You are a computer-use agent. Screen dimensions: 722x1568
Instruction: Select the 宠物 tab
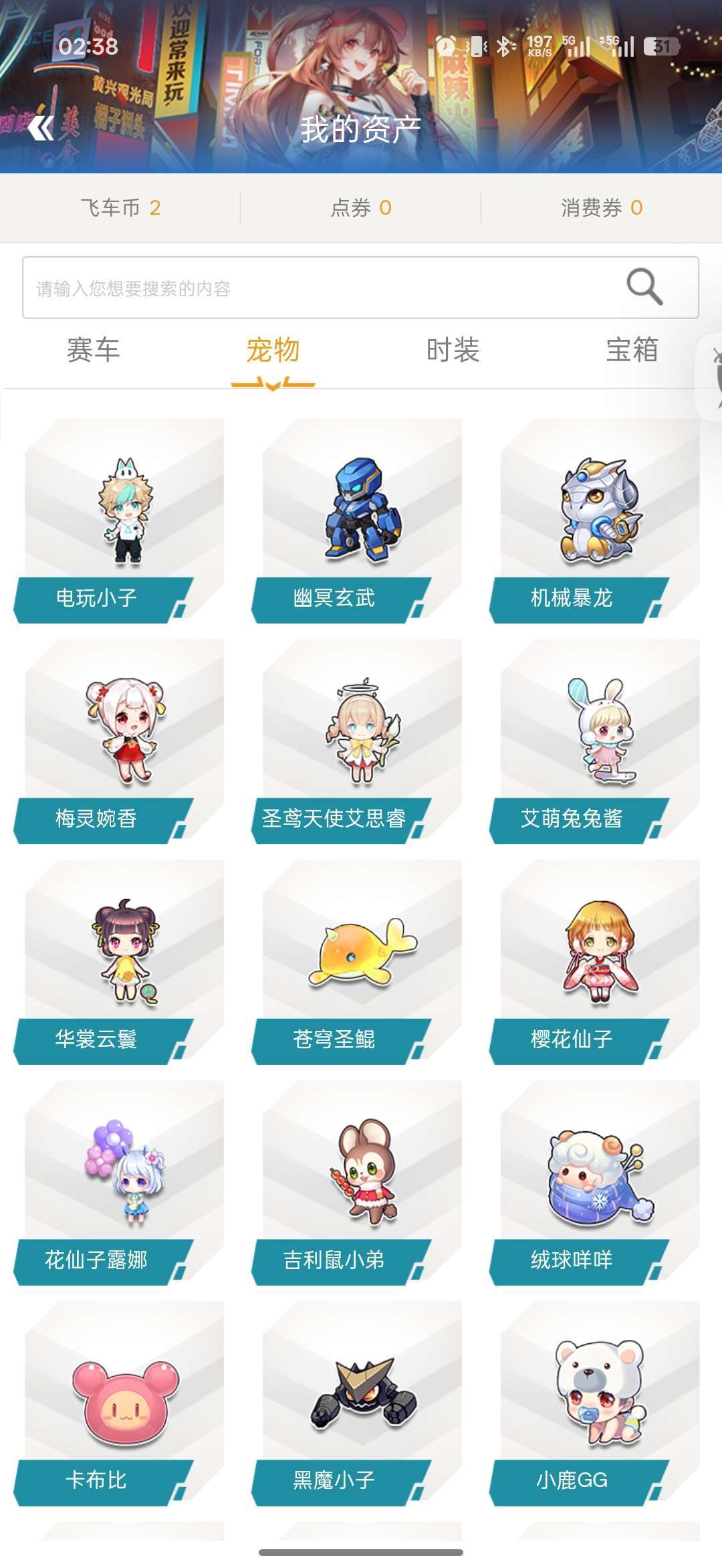273,350
